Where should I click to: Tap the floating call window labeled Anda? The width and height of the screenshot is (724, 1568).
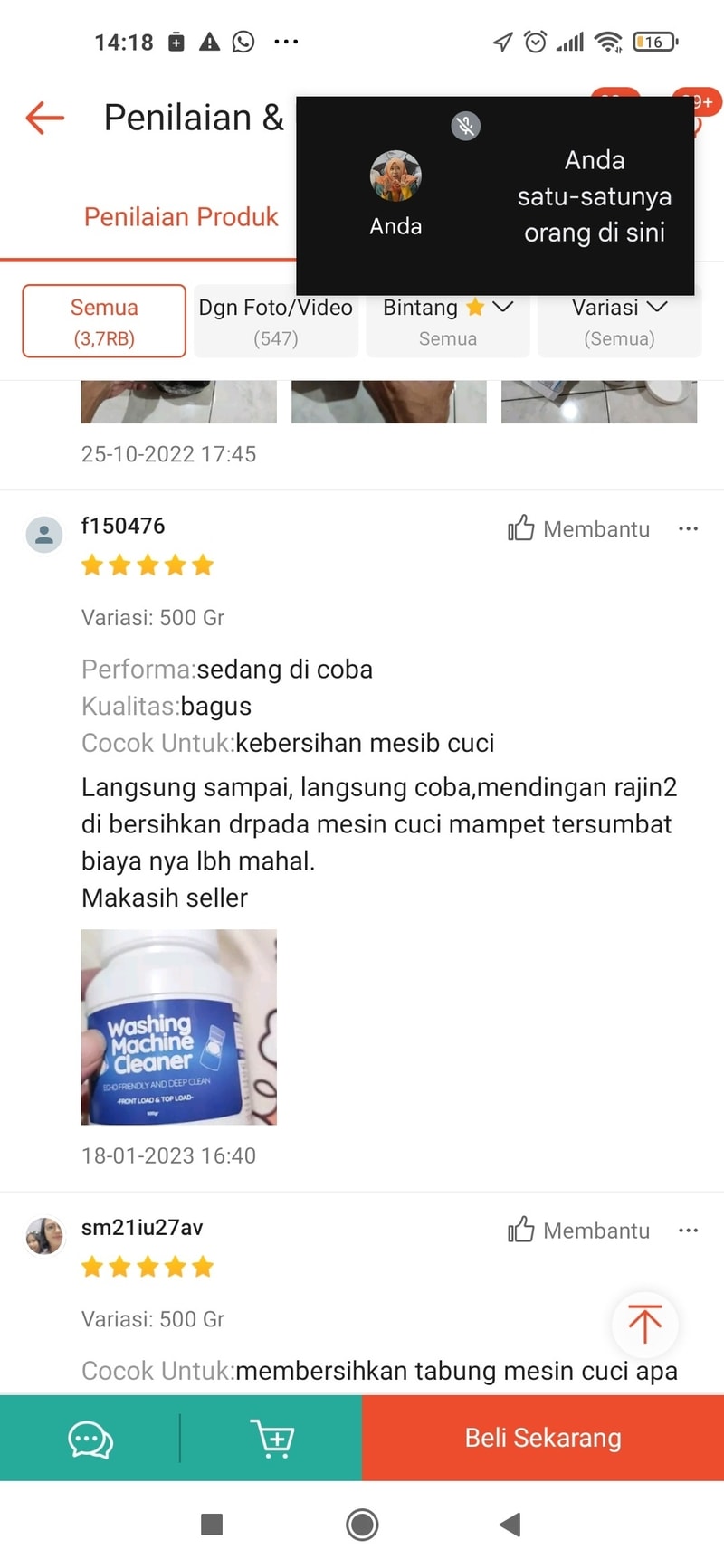(495, 195)
